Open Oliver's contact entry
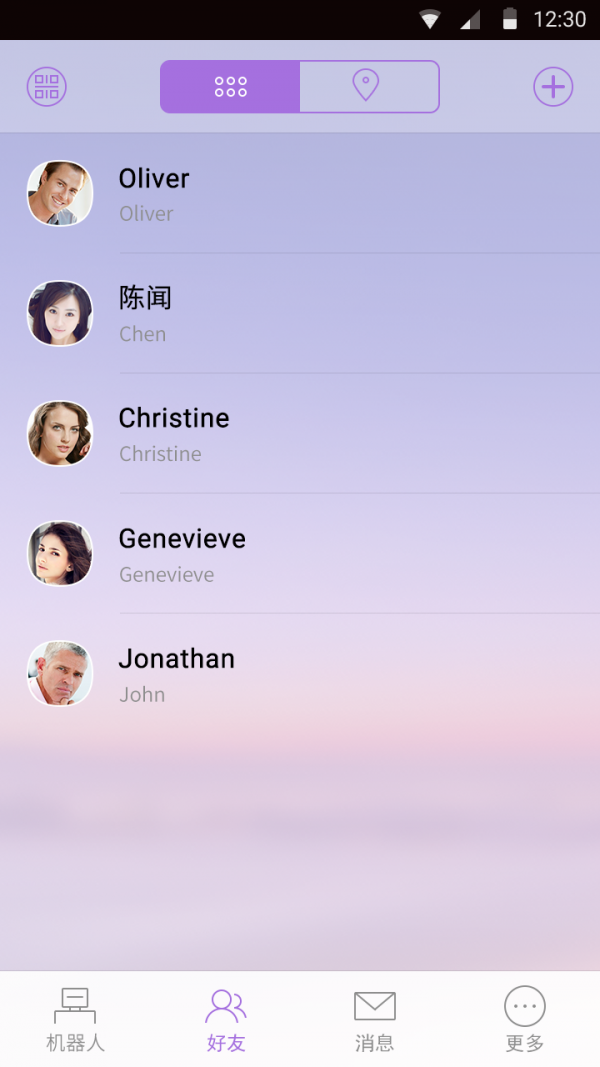This screenshot has width=600, height=1067. 300,194
